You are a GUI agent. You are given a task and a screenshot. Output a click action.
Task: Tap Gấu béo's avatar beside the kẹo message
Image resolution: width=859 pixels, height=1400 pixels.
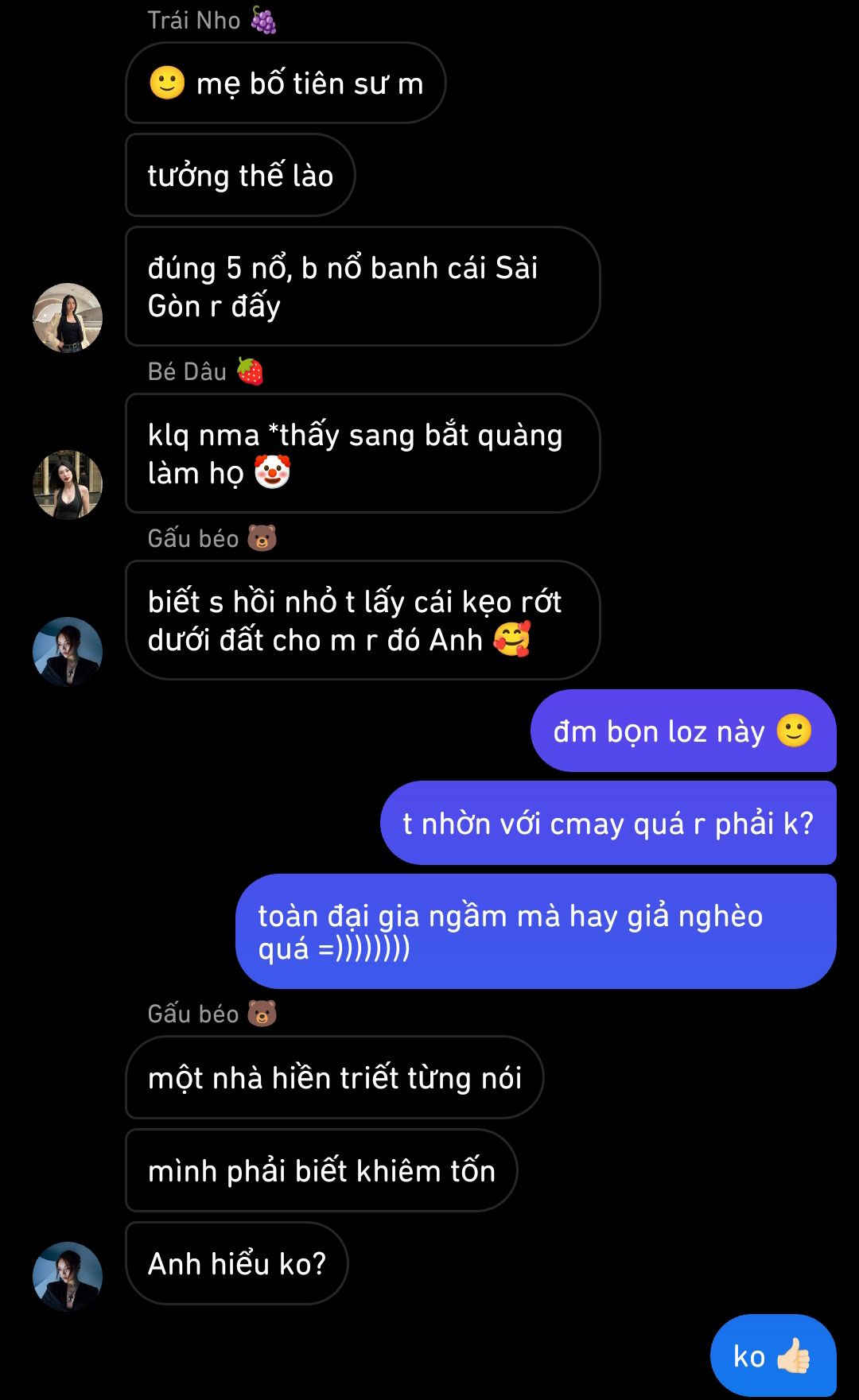(x=68, y=651)
